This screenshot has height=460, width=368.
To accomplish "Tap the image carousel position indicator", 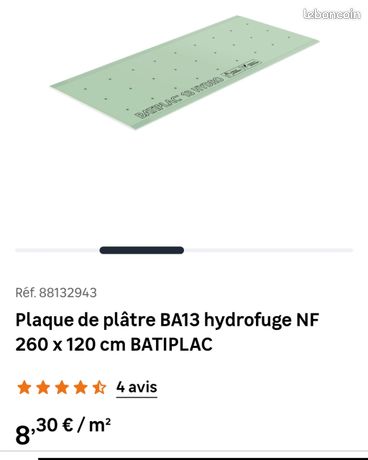I will coord(142,250).
